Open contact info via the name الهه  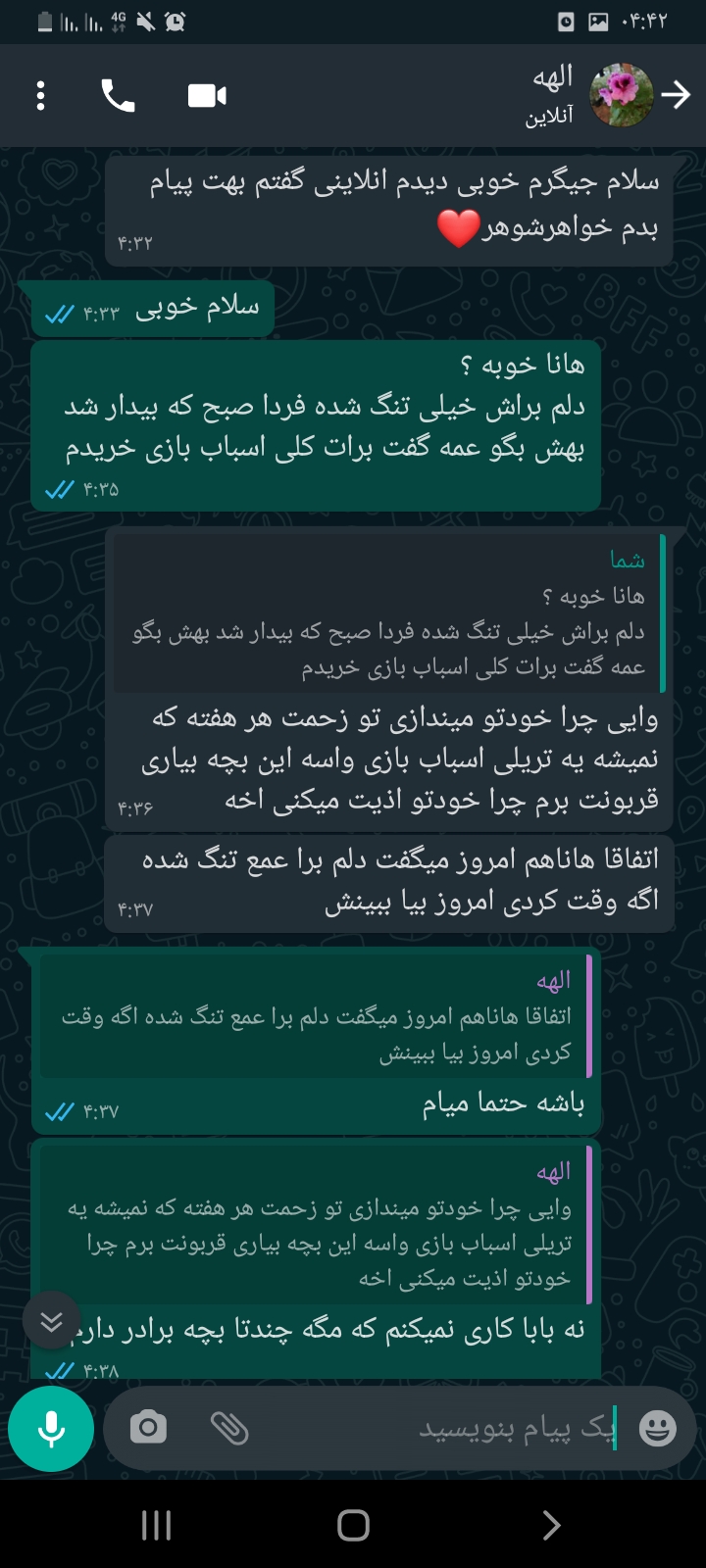(x=552, y=78)
